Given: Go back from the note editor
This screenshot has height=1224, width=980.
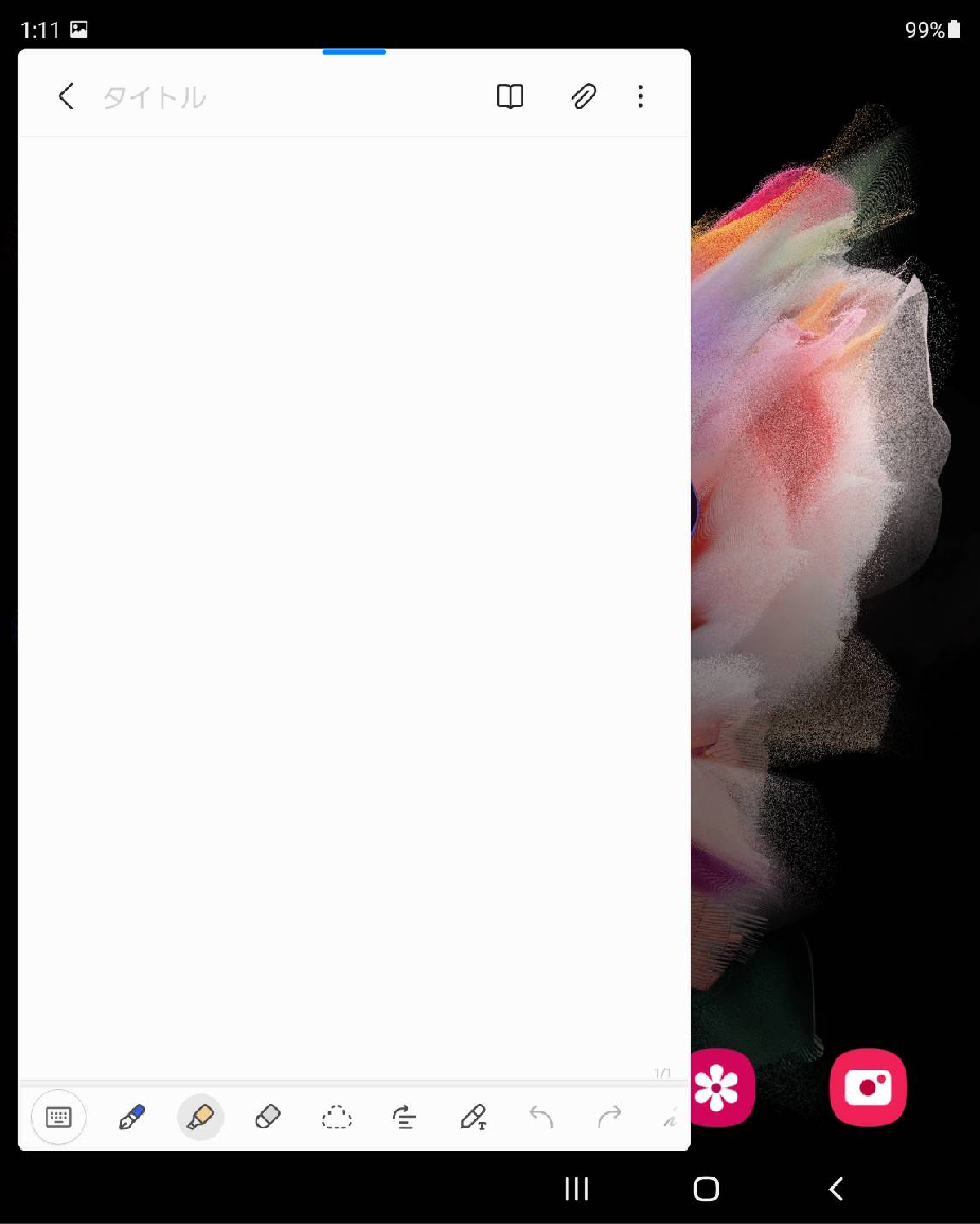Looking at the screenshot, I should pos(66,96).
